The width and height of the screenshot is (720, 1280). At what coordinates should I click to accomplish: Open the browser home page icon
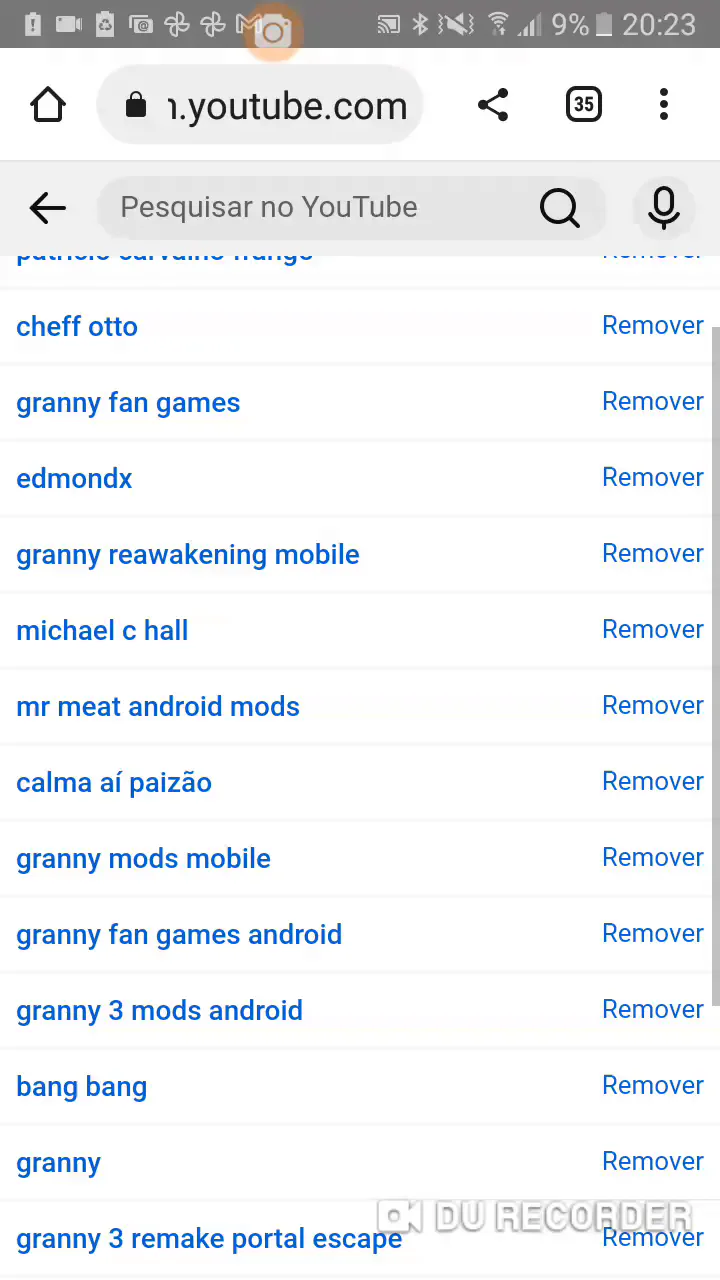[48, 105]
